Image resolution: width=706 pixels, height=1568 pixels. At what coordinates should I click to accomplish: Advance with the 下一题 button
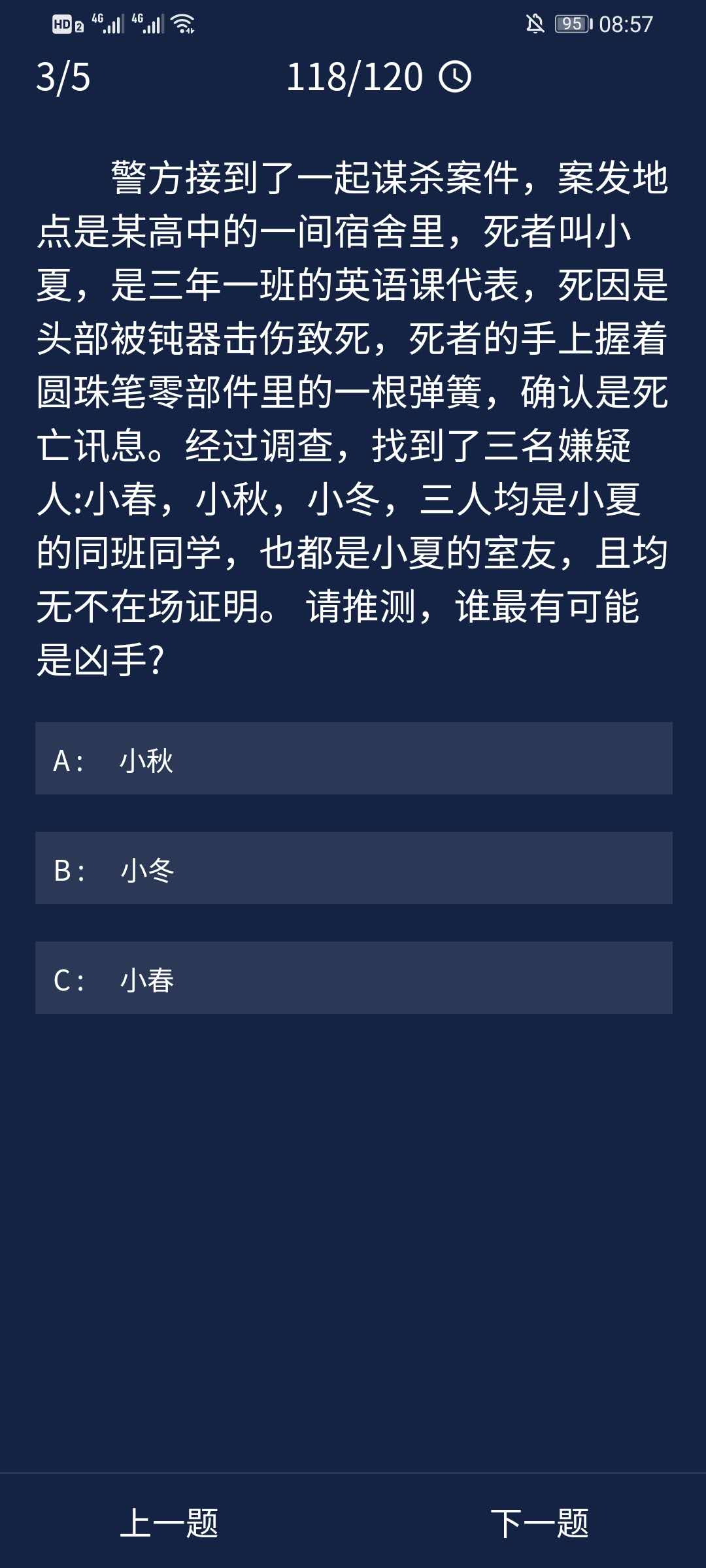[x=539, y=1523]
